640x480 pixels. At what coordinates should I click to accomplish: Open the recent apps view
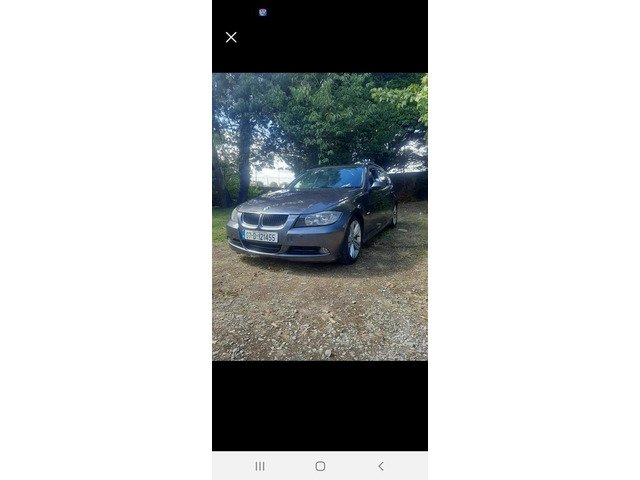(x=260, y=466)
